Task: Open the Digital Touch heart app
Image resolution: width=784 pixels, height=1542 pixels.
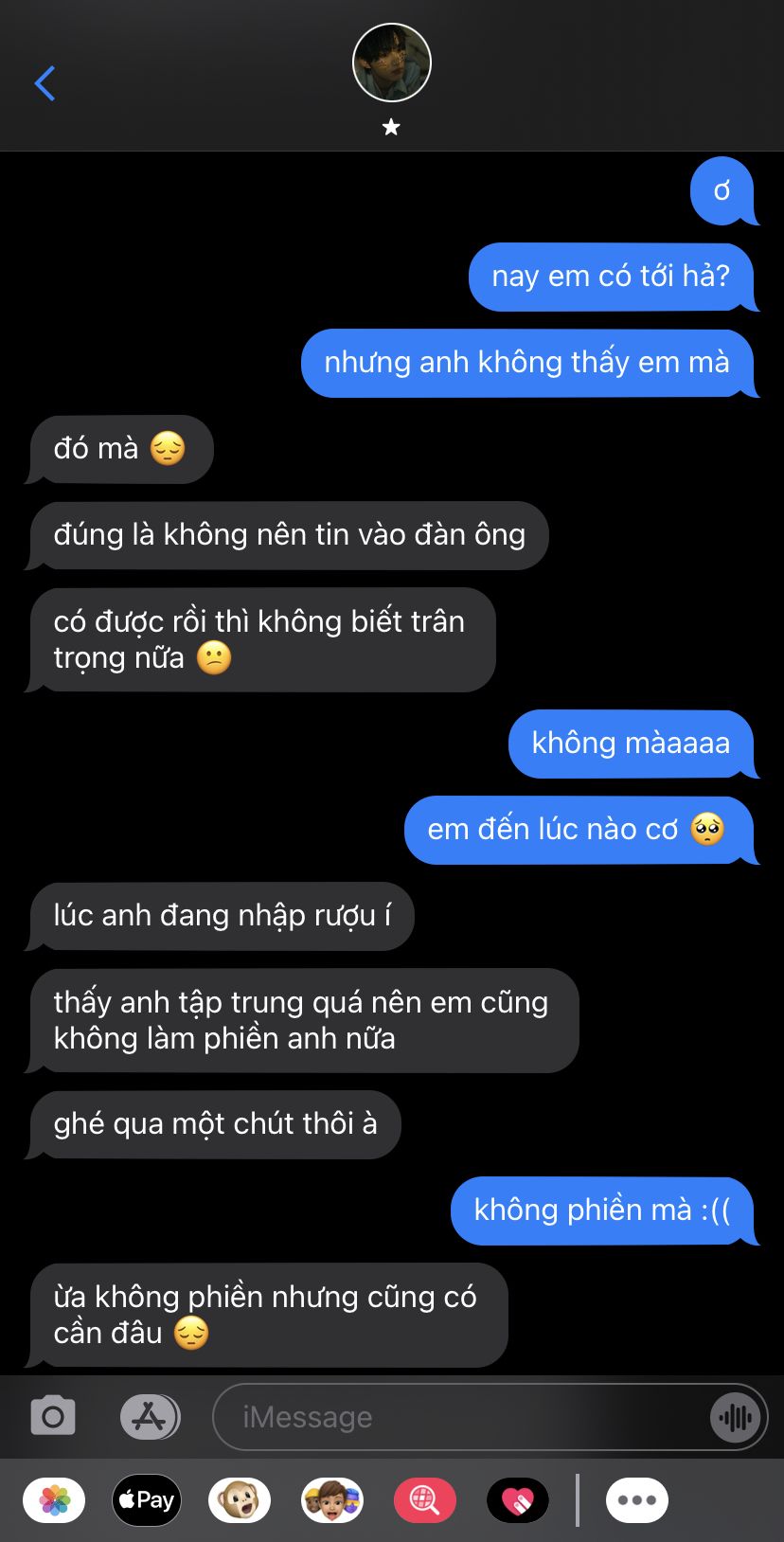Action: pyautogui.click(x=518, y=1500)
